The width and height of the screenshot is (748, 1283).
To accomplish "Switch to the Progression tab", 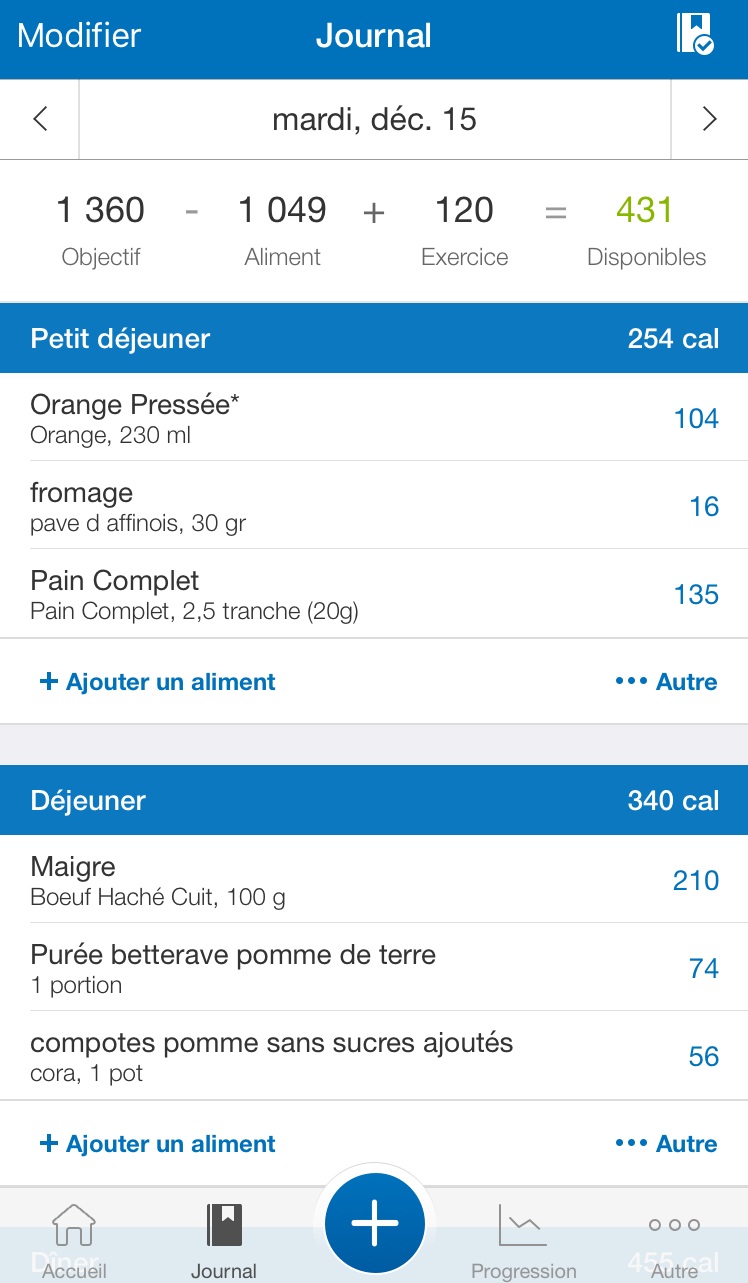I will click(523, 1240).
